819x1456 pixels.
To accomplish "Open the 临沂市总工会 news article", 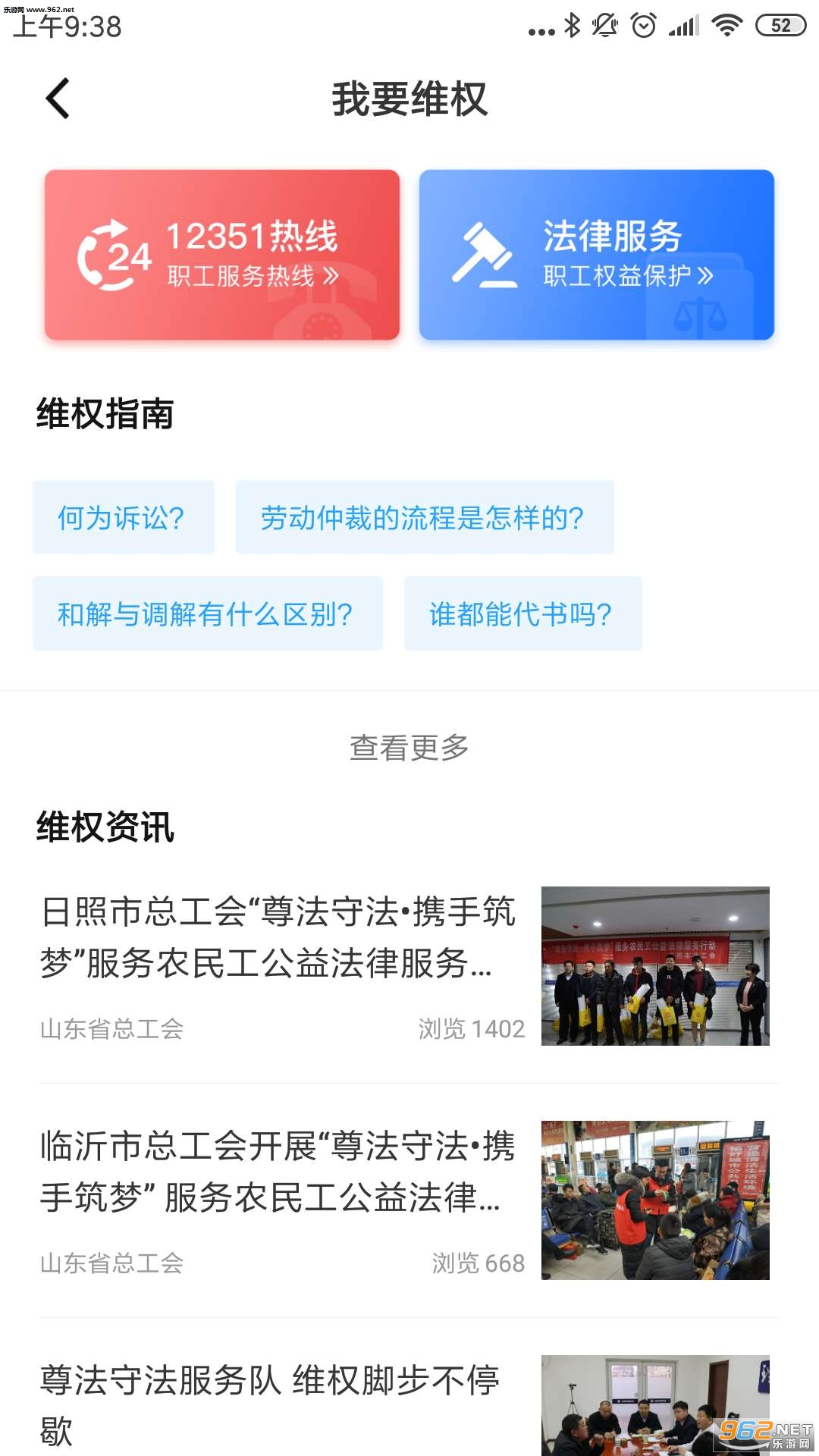I will (405, 1200).
